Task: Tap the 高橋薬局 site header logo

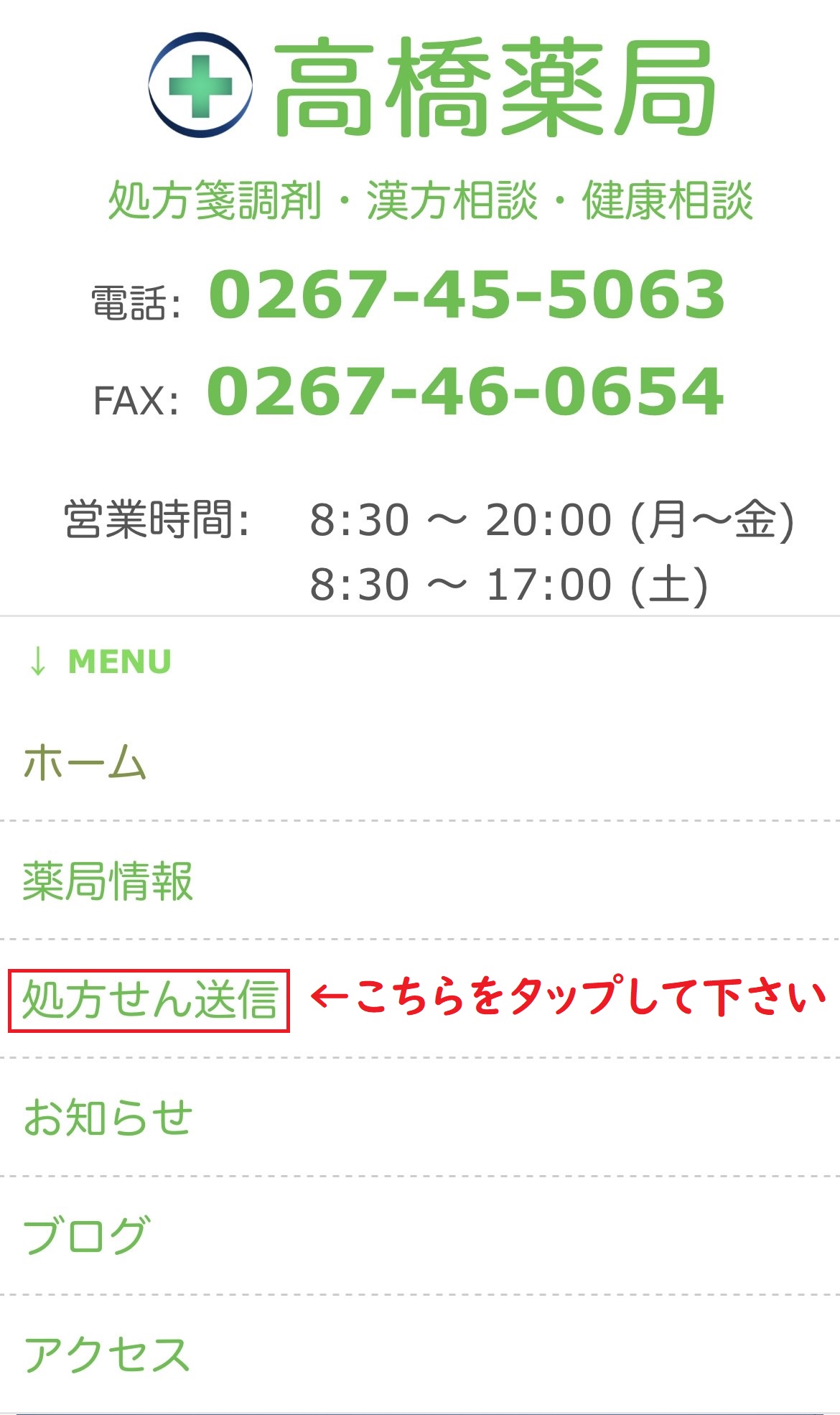Action: 431,86
